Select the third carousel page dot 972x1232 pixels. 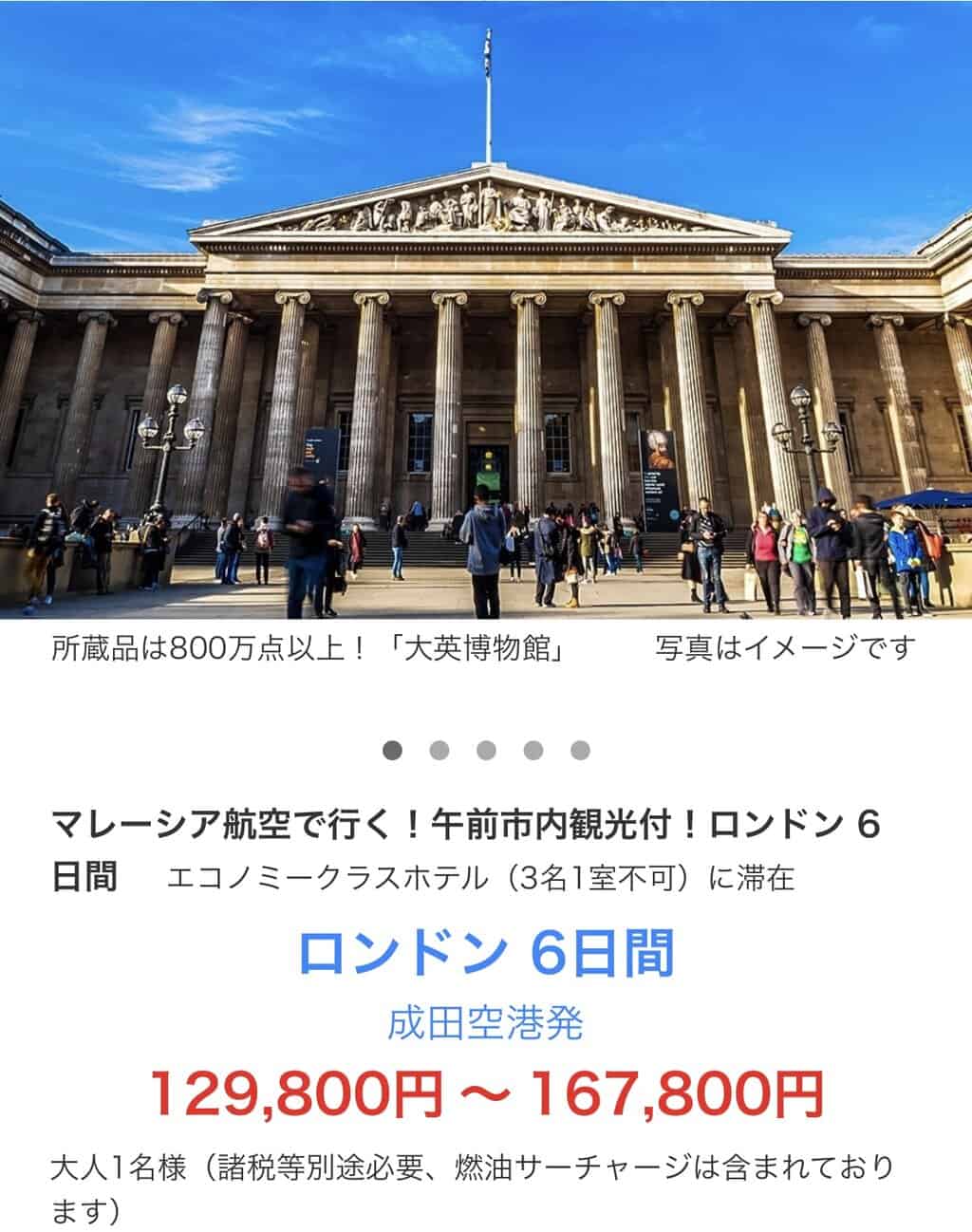[486, 751]
